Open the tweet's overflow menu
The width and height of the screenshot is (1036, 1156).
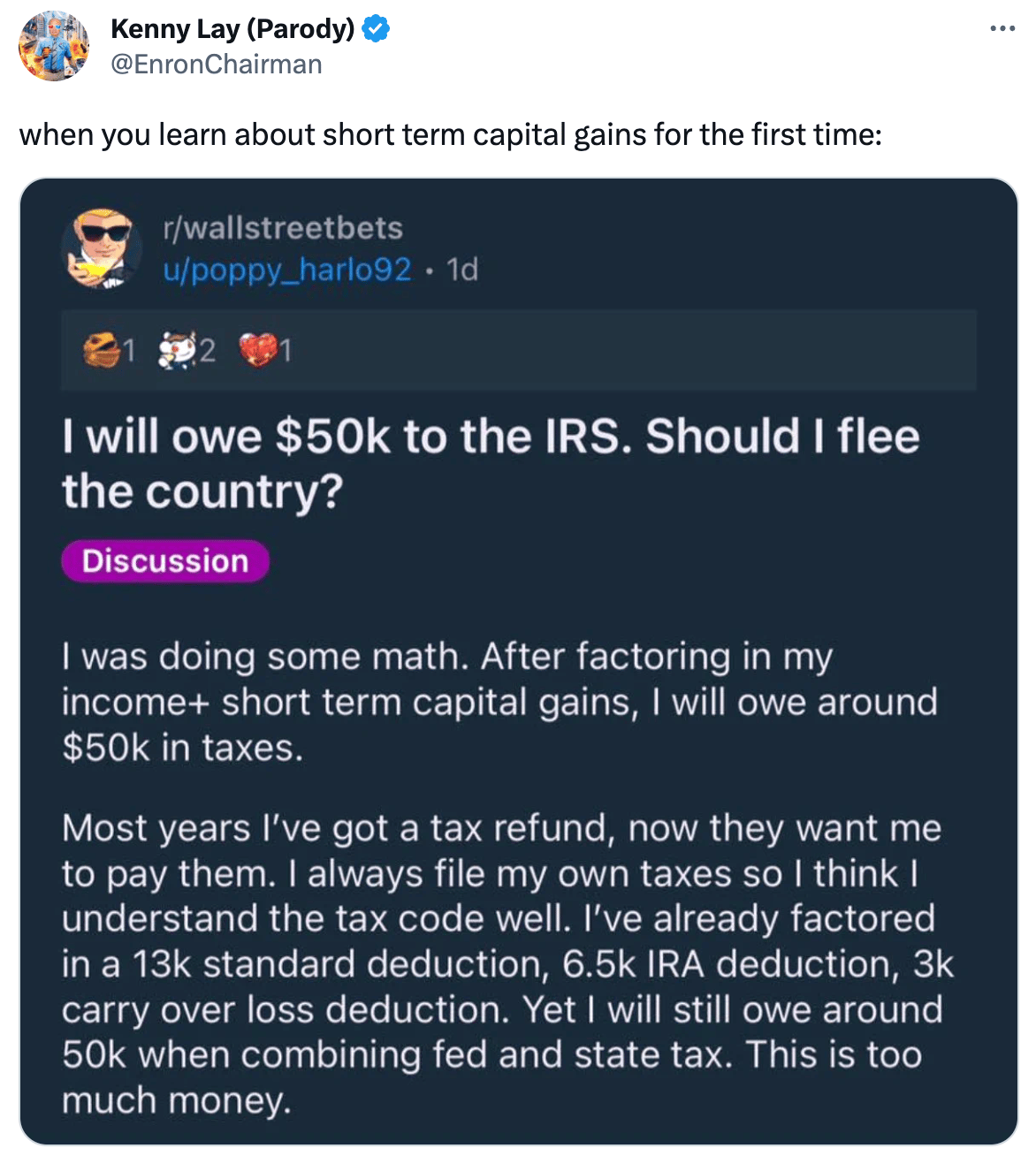tap(1002, 29)
